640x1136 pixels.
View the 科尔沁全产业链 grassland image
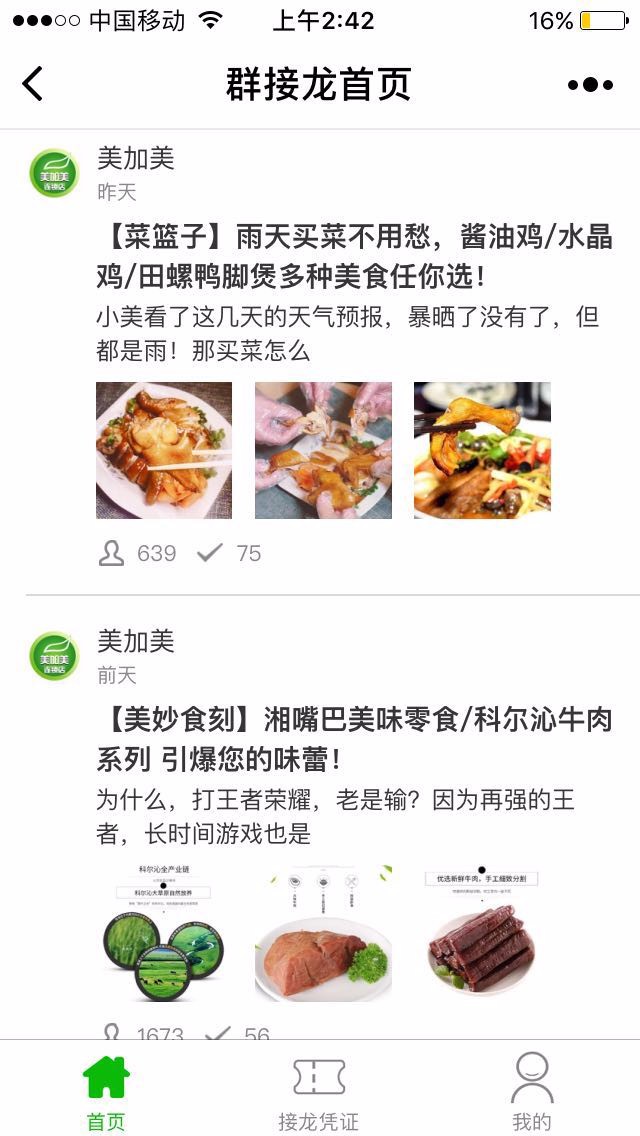(x=164, y=933)
